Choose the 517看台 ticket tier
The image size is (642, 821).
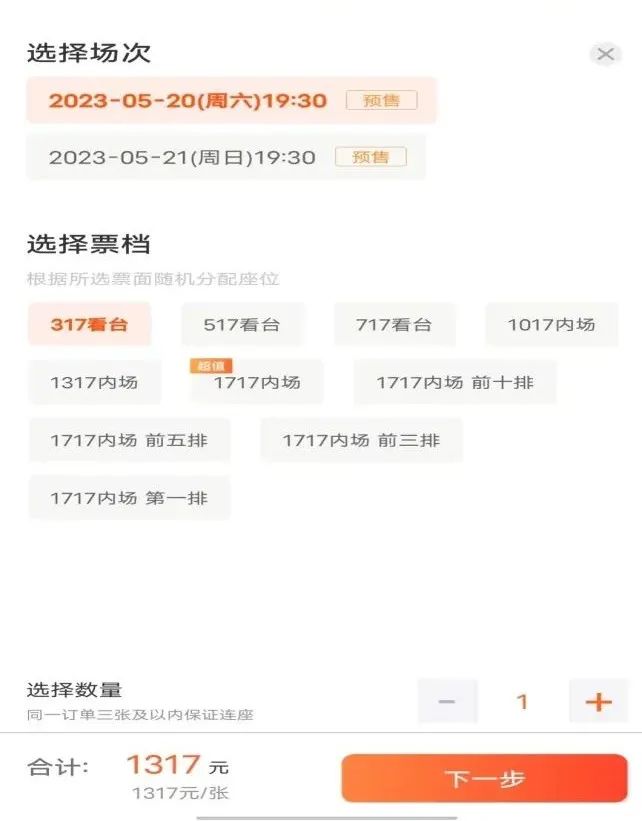(x=242, y=325)
